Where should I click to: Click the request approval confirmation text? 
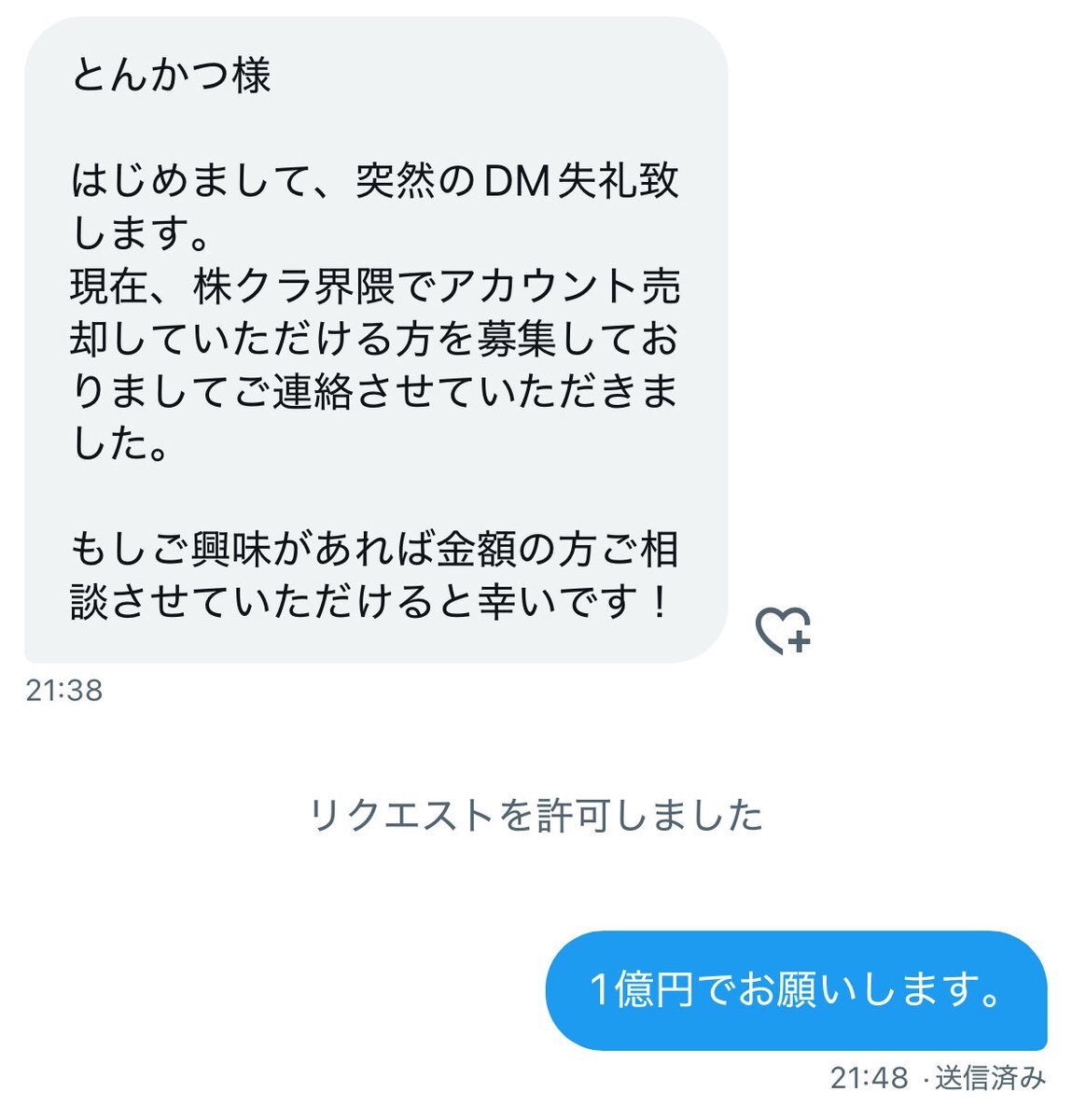[536, 814]
